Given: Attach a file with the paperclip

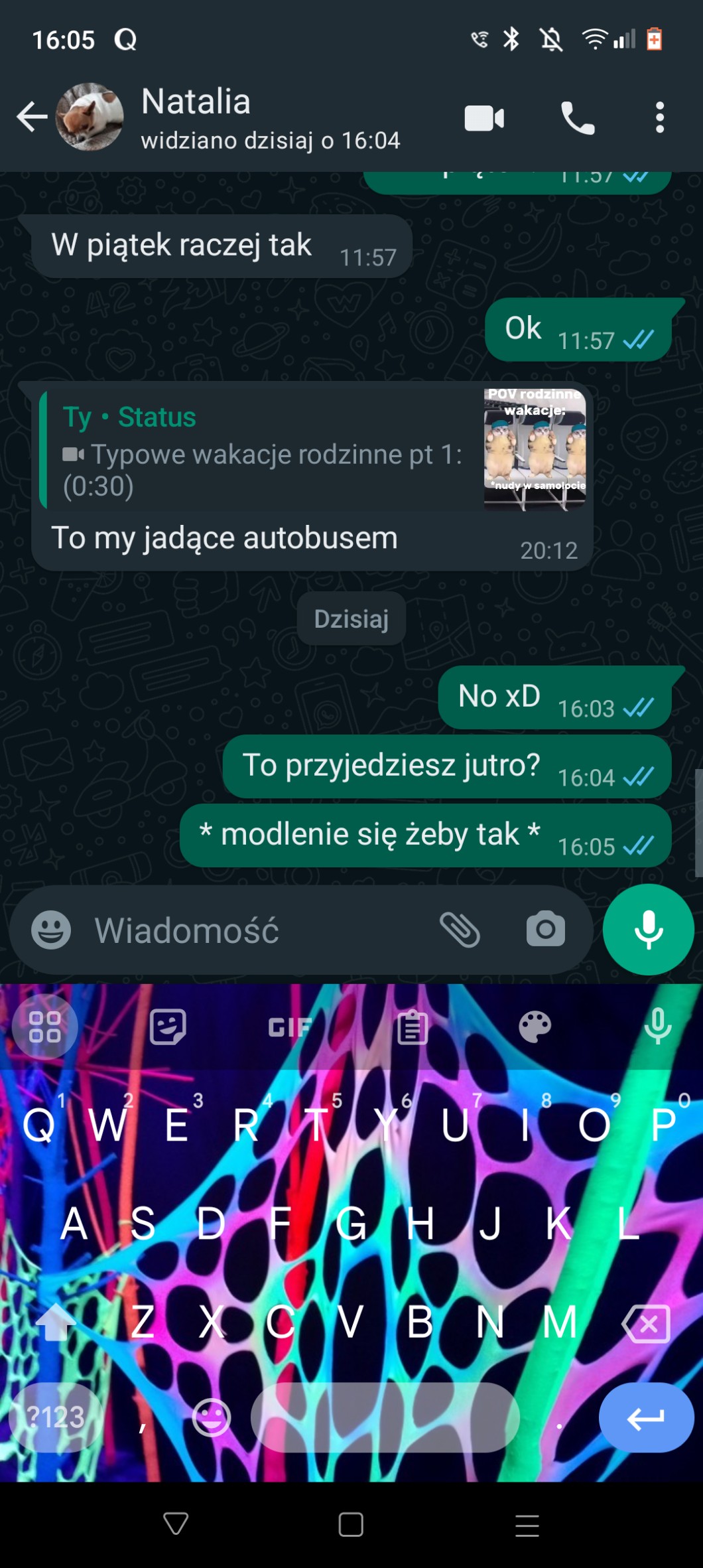Looking at the screenshot, I should click(x=460, y=929).
